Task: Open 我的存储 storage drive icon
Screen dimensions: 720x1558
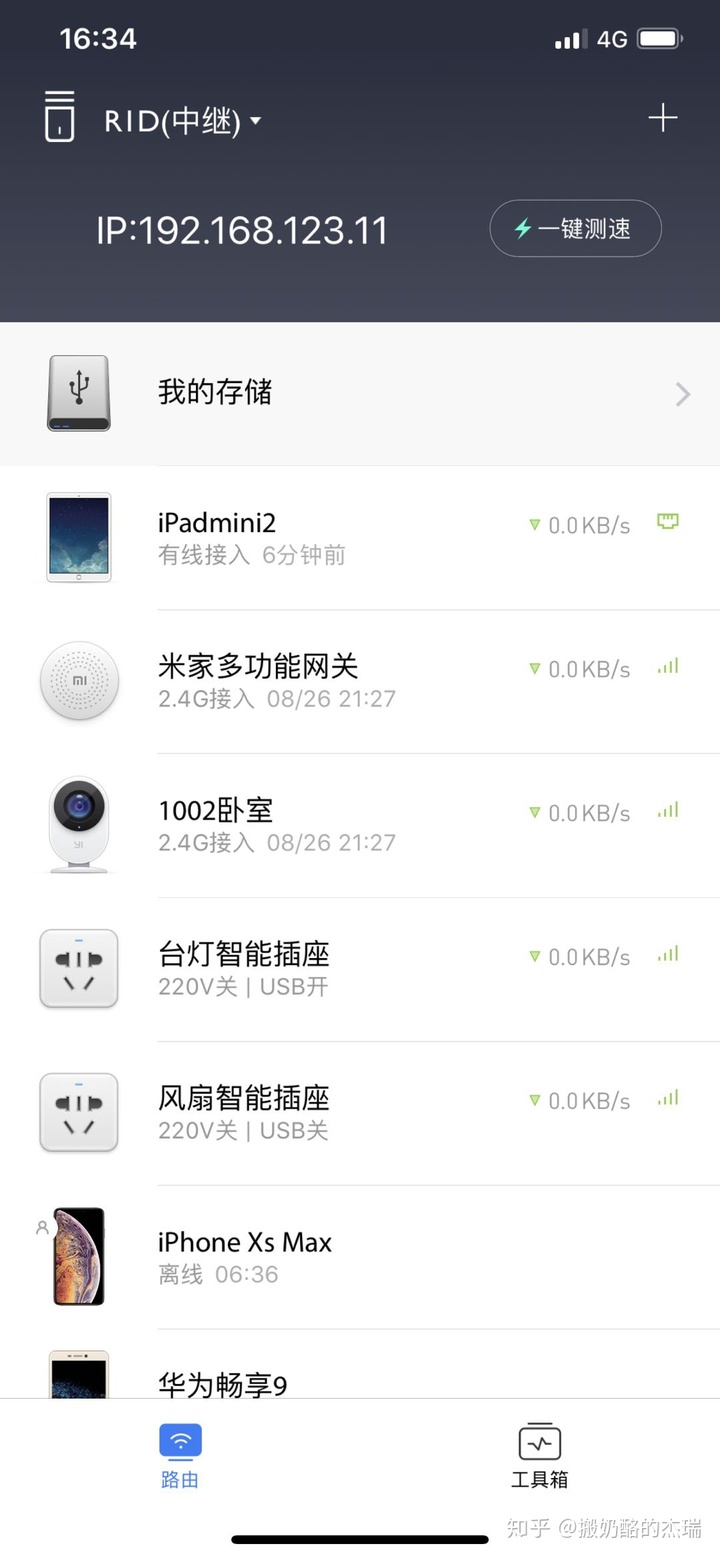Action: coord(78,392)
